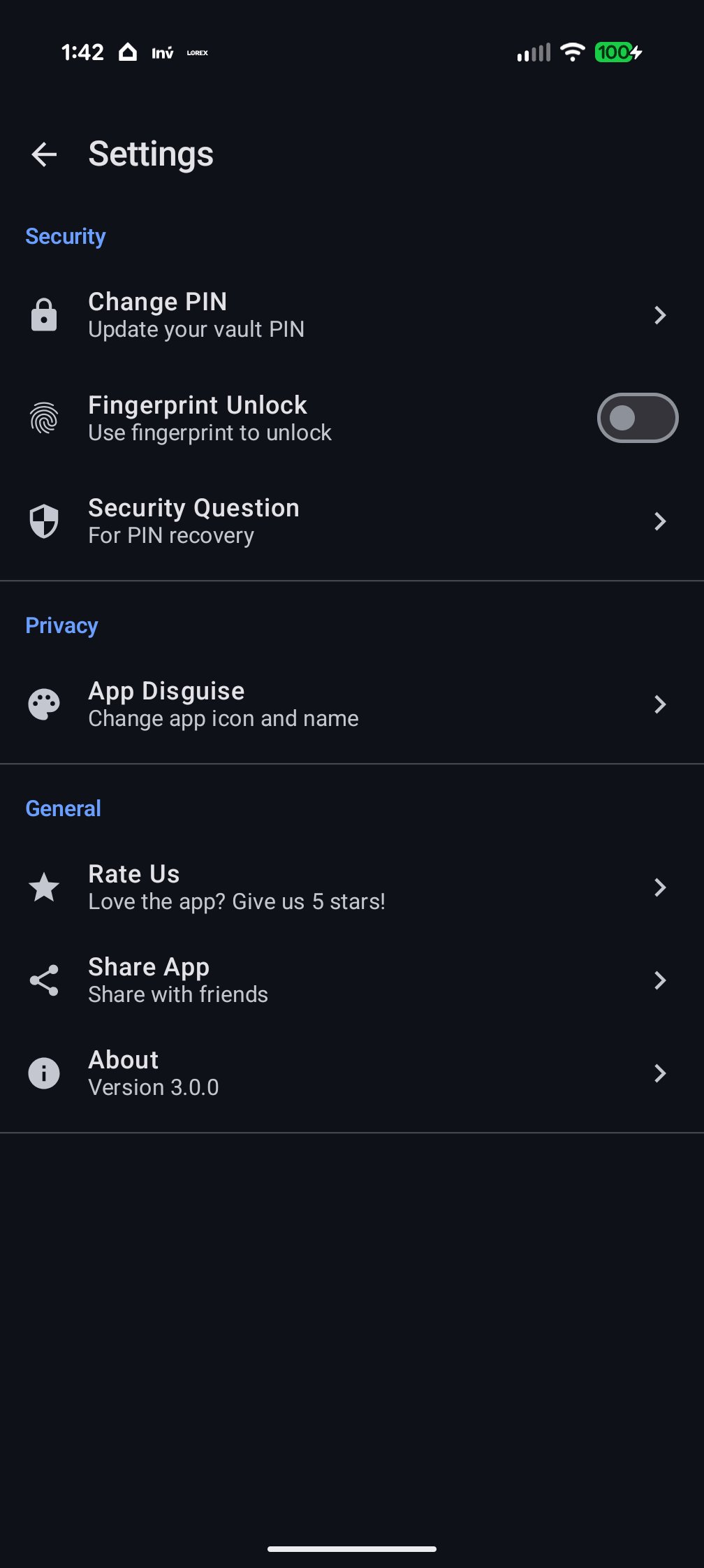This screenshot has width=704, height=1568.
Task: Share App with friends
Action: [349, 980]
